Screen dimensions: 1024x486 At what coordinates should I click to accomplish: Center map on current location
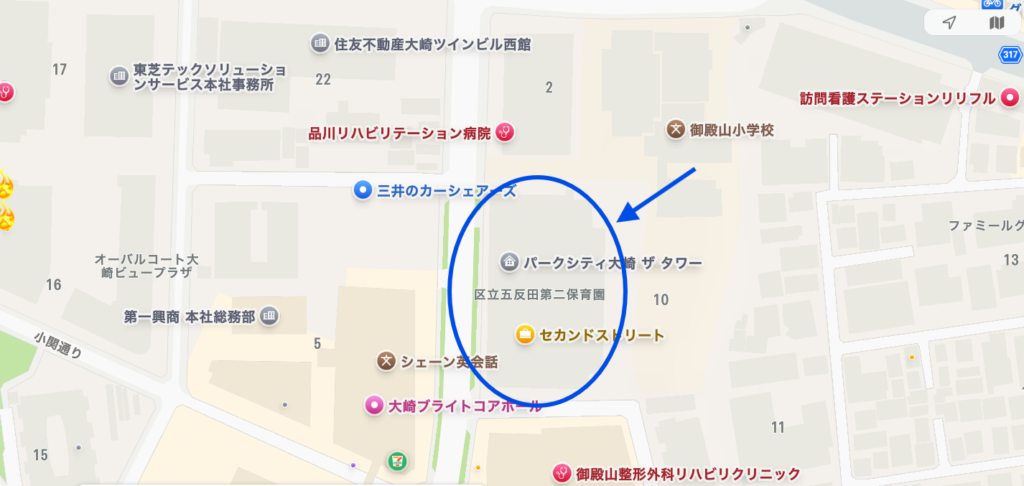pyautogui.click(x=949, y=23)
